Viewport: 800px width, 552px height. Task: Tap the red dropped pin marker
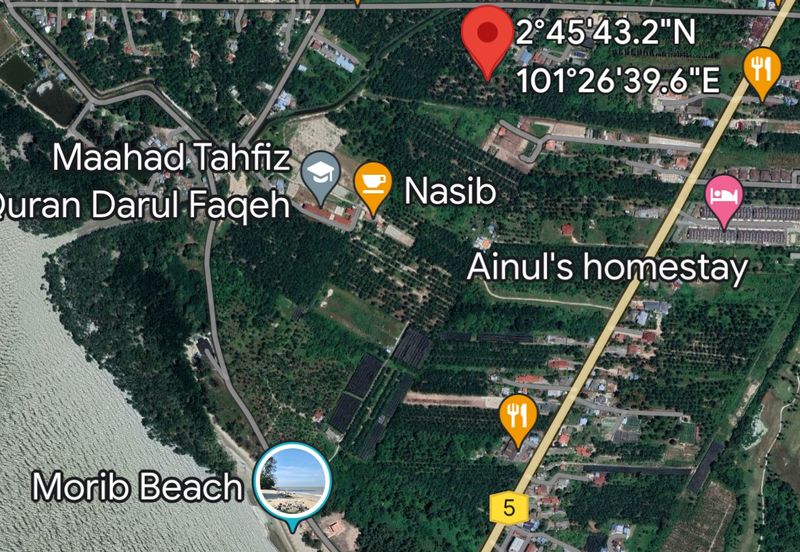[x=487, y=36]
